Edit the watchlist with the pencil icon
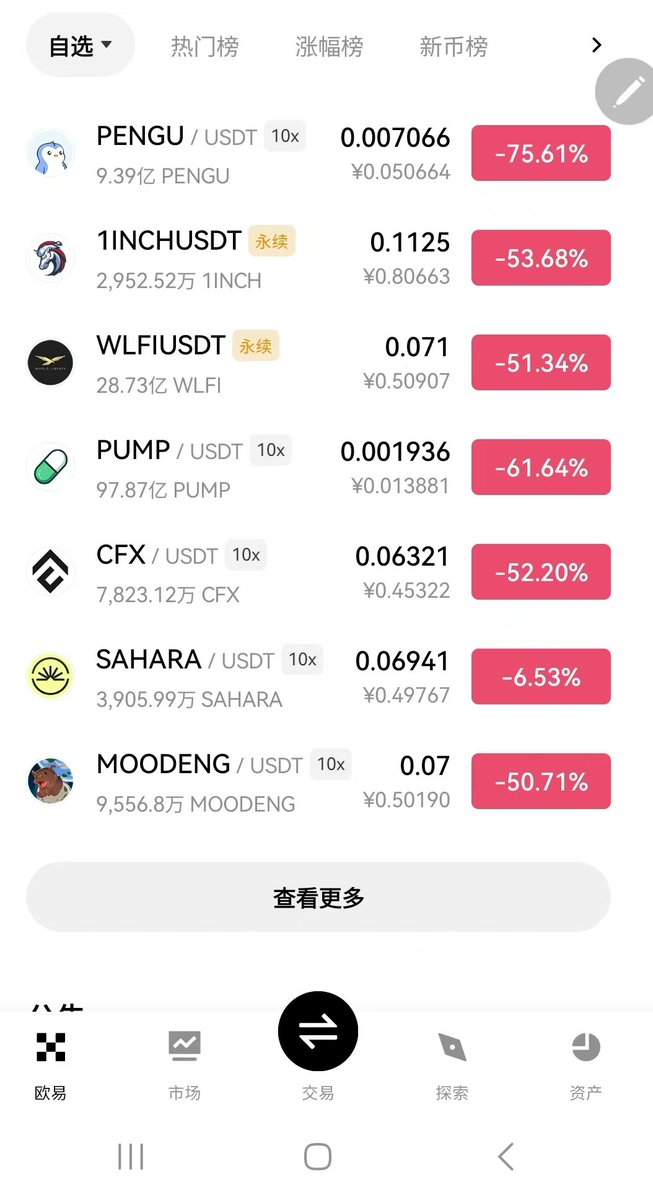 click(628, 92)
